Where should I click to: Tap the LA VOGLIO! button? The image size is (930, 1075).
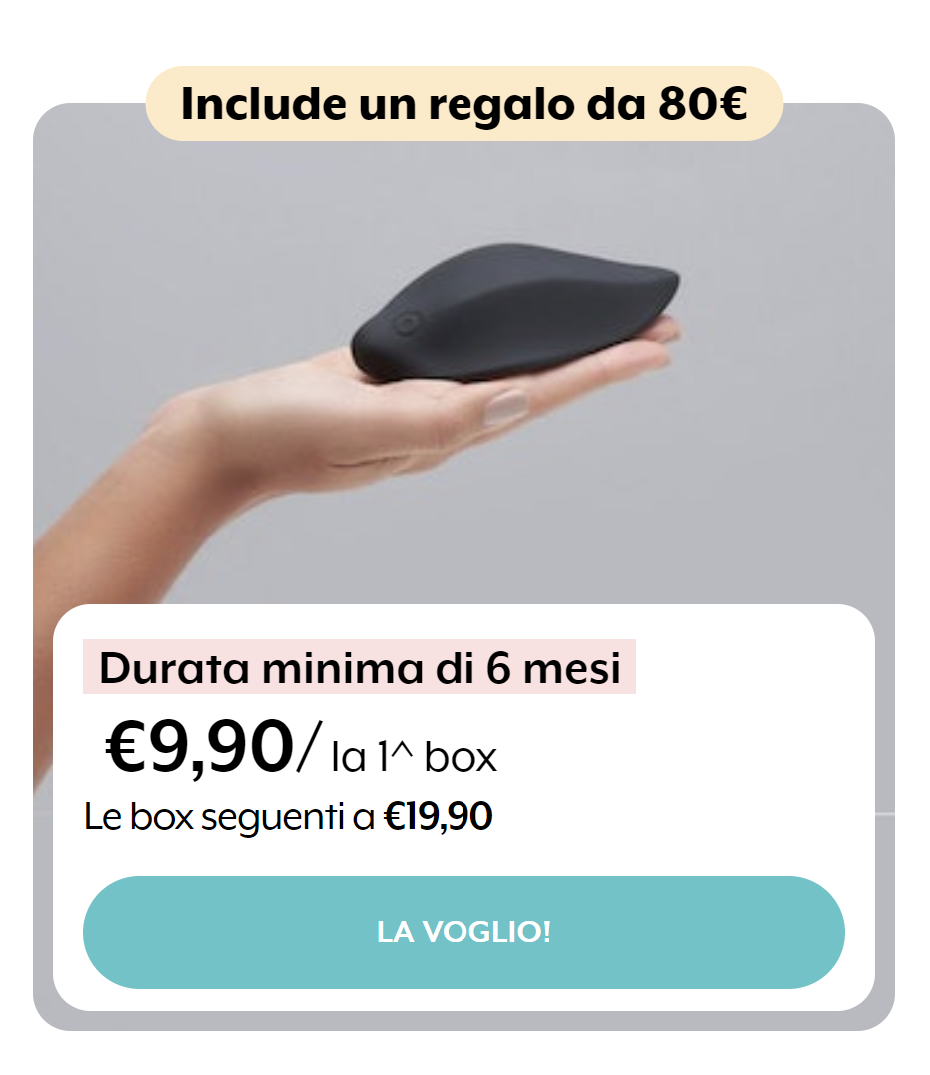(x=464, y=932)
